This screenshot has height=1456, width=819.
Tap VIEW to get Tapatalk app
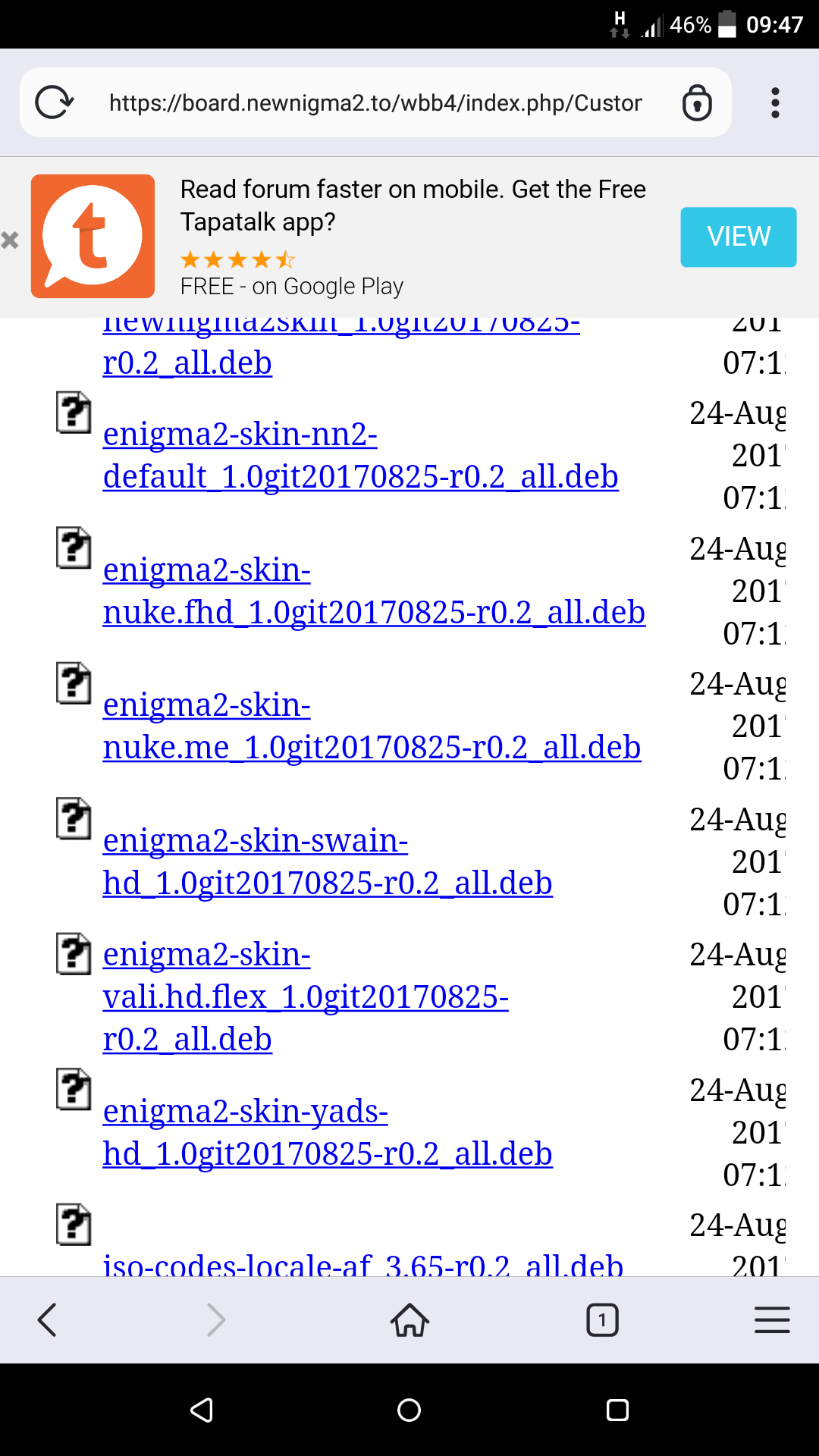click(x=738, y=237)
